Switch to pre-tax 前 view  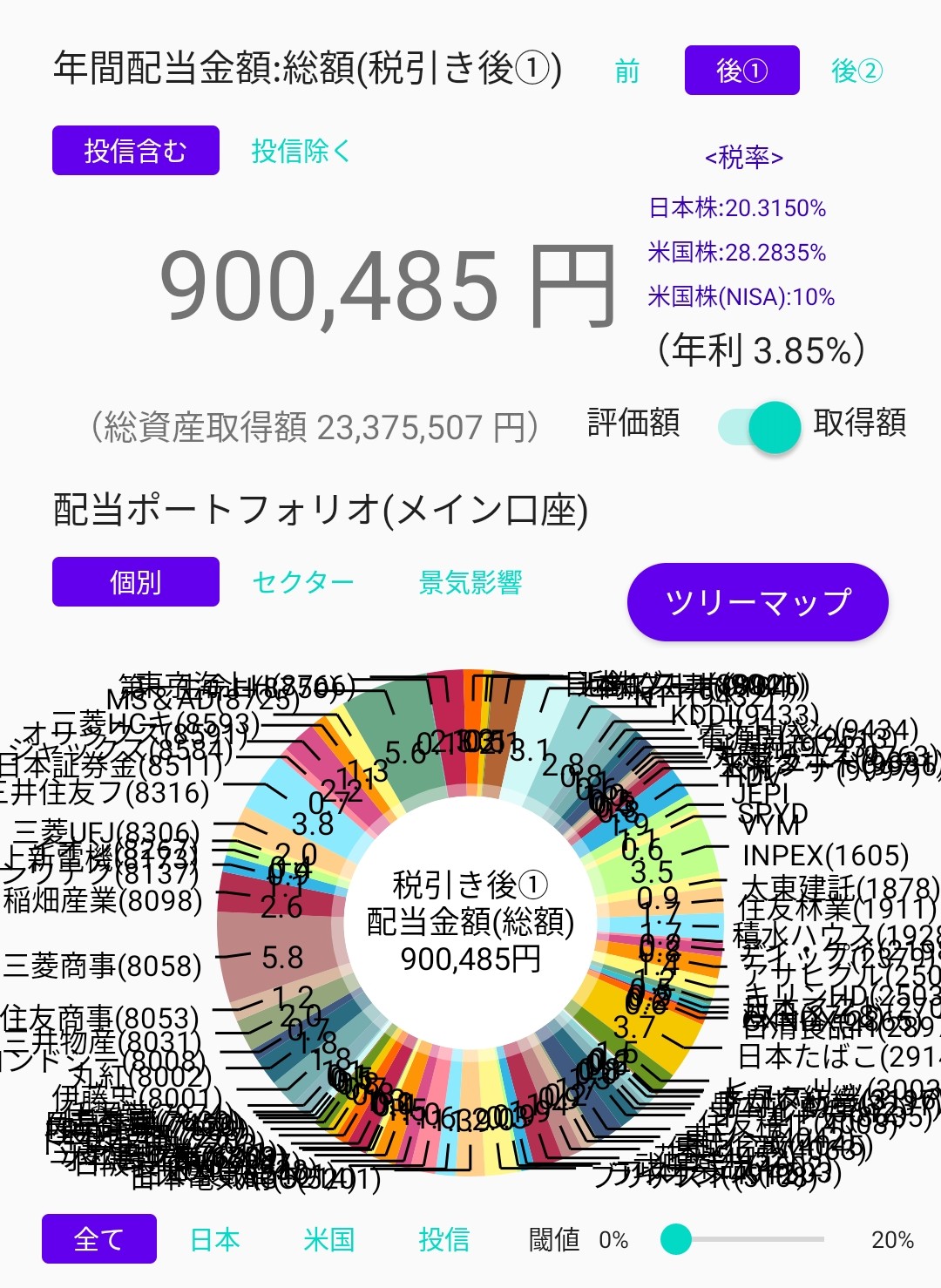[627, 71]
